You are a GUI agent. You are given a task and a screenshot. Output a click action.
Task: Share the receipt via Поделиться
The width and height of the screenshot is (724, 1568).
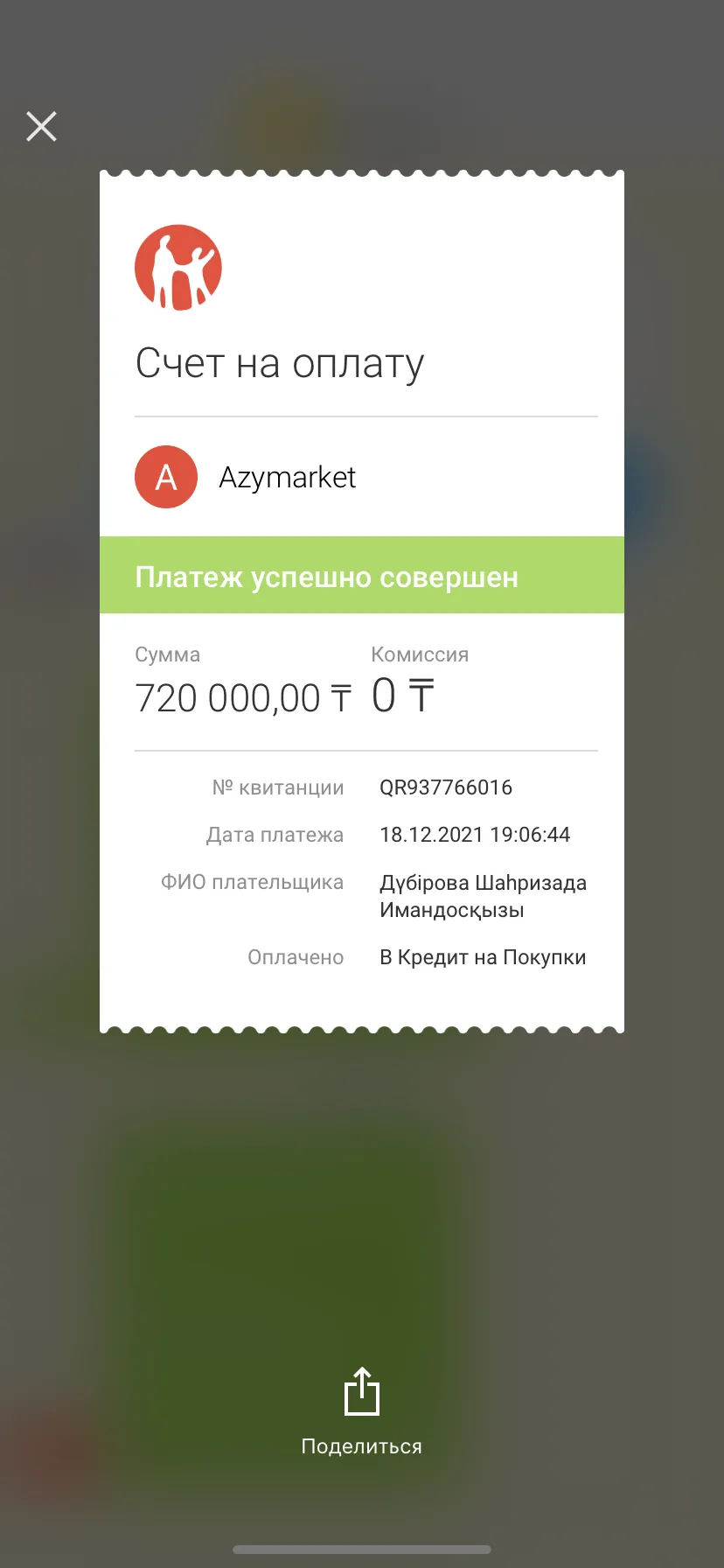click(361, 1411)
